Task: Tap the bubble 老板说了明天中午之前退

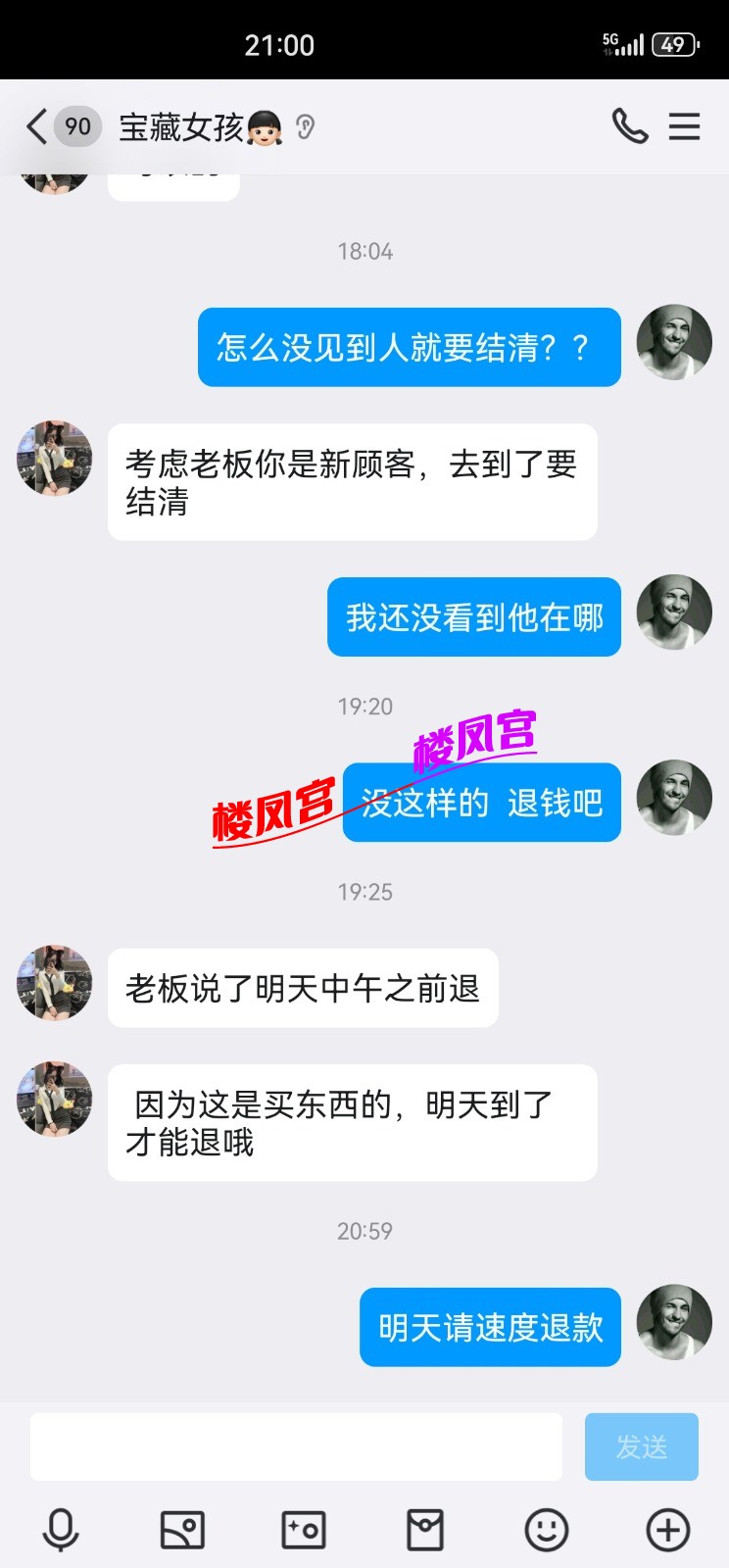Action: point(302,989)
